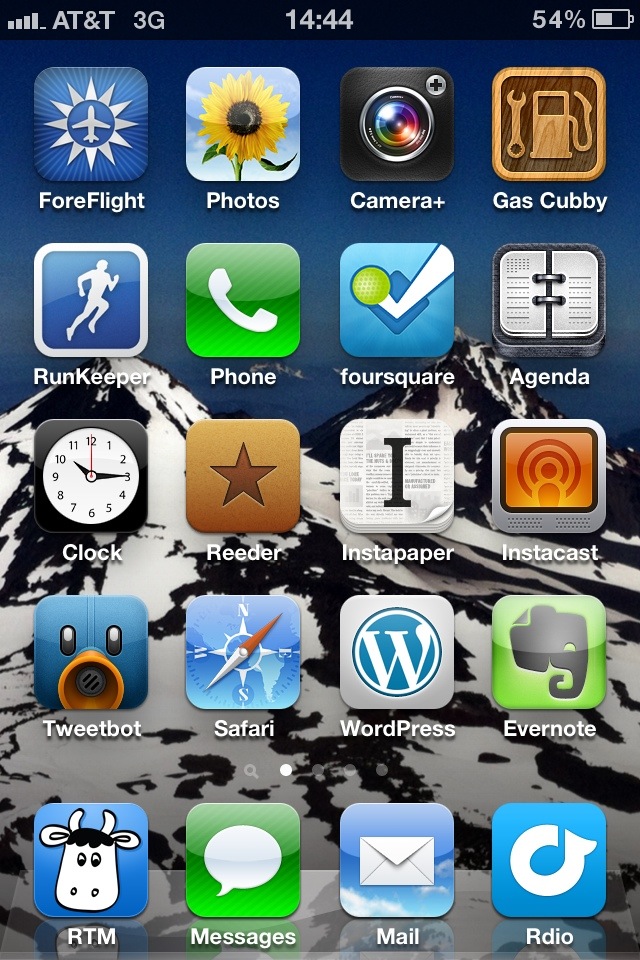The image size is (640, 960).
Task: Open Mail from the dock
Action: coord(397,860)
